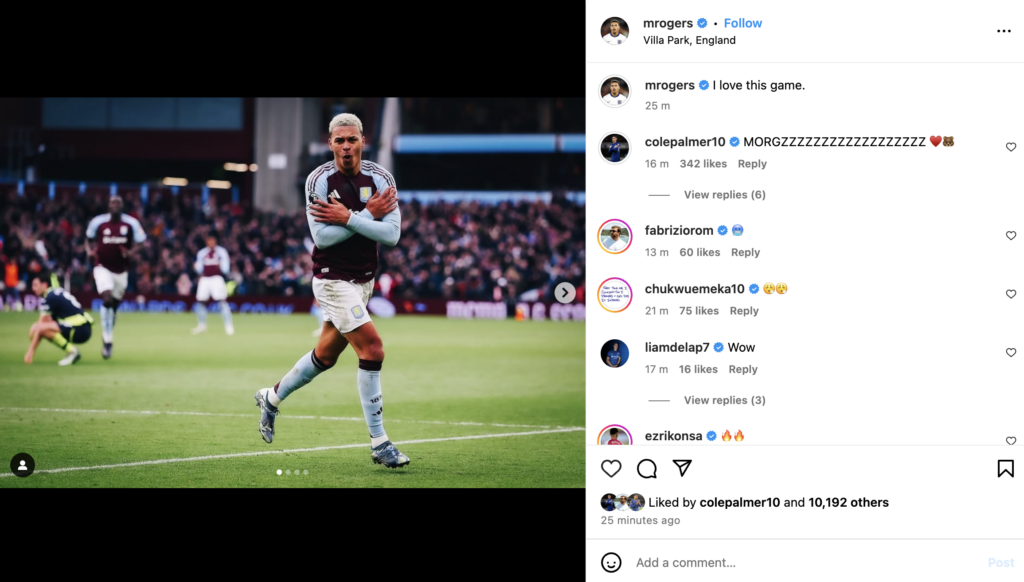The height and width of the screenshot is (582, 1024).
Task: Open the comment bubble icon
Action: 647,468
